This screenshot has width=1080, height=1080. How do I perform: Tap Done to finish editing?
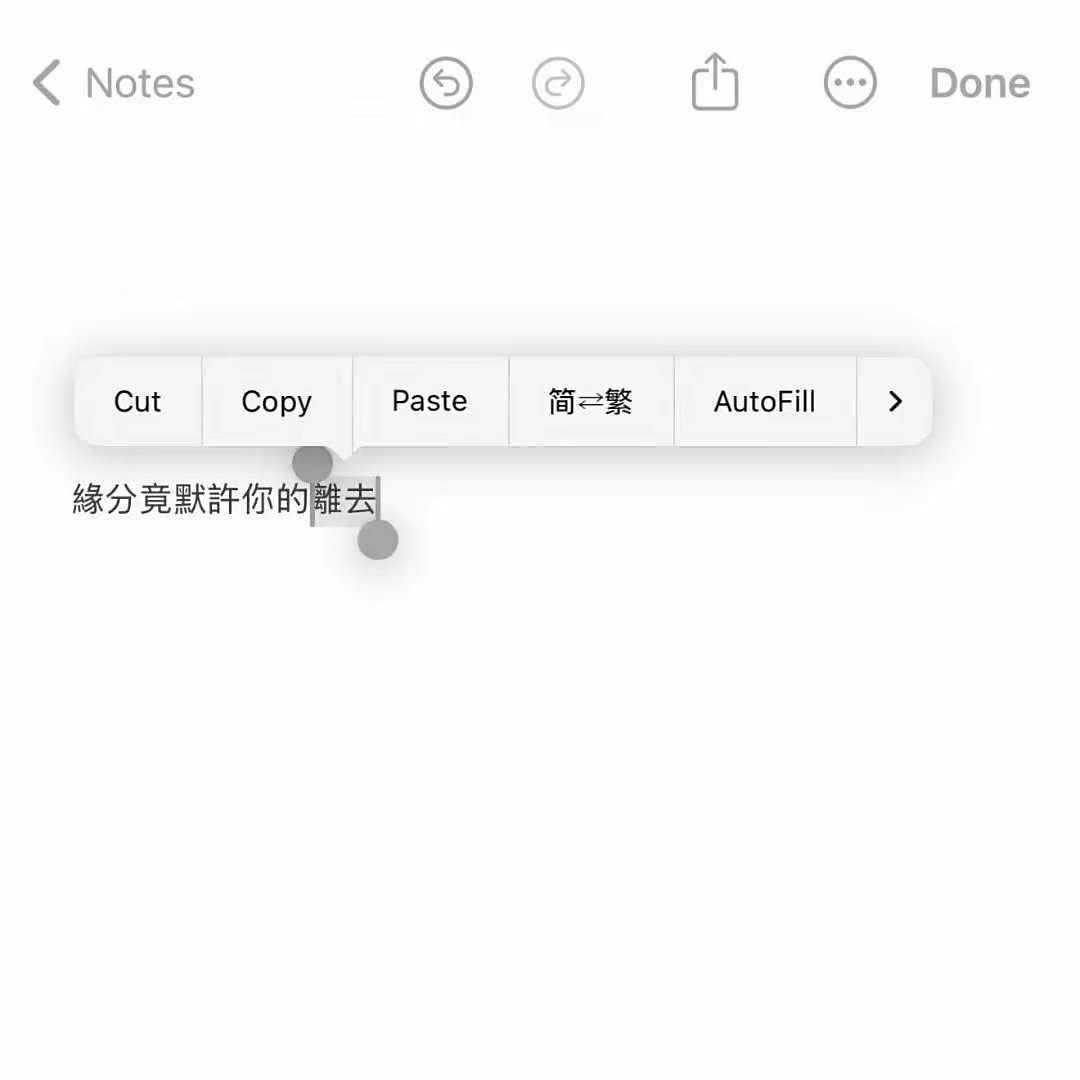[979, 84]
